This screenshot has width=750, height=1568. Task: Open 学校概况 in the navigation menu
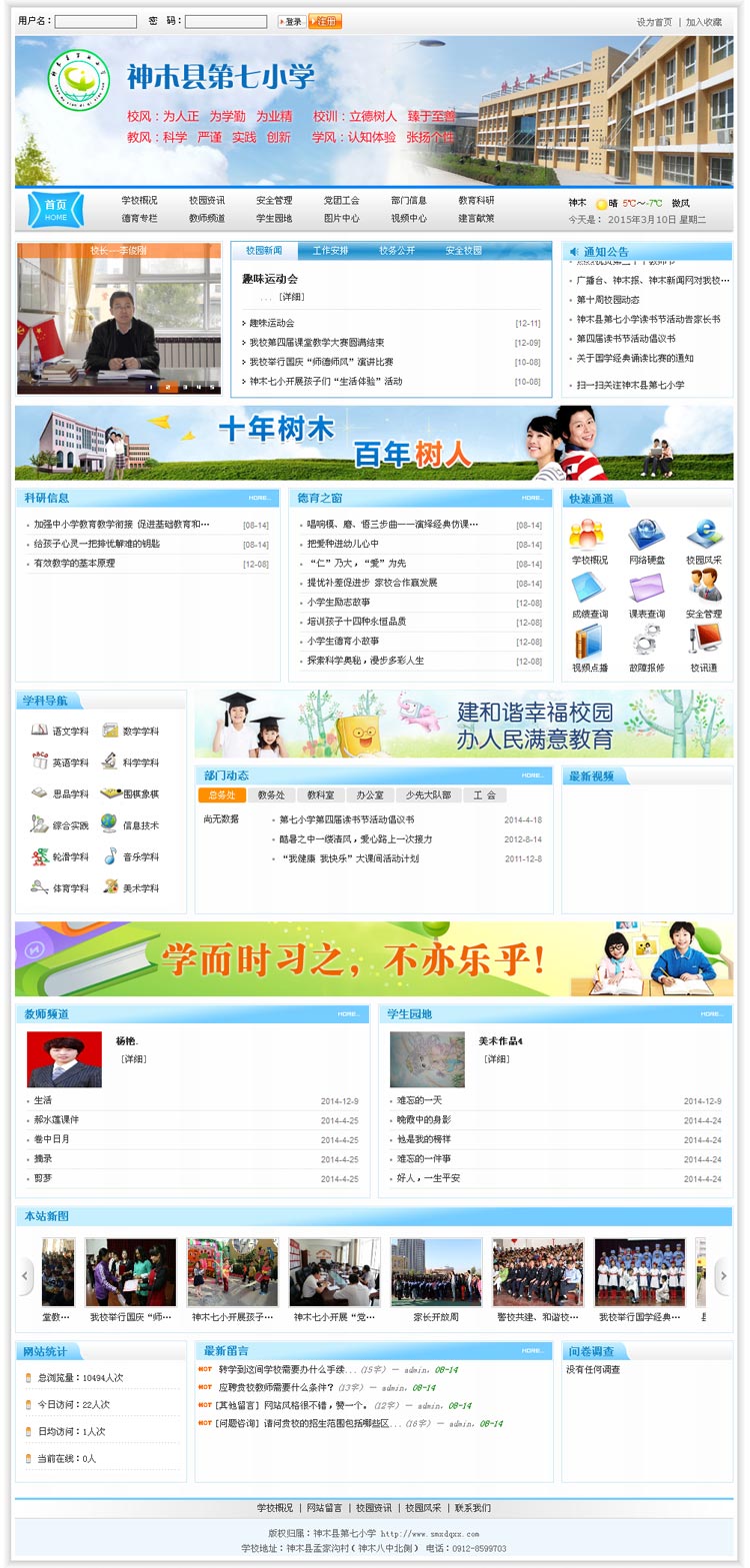tap(139, 201)
